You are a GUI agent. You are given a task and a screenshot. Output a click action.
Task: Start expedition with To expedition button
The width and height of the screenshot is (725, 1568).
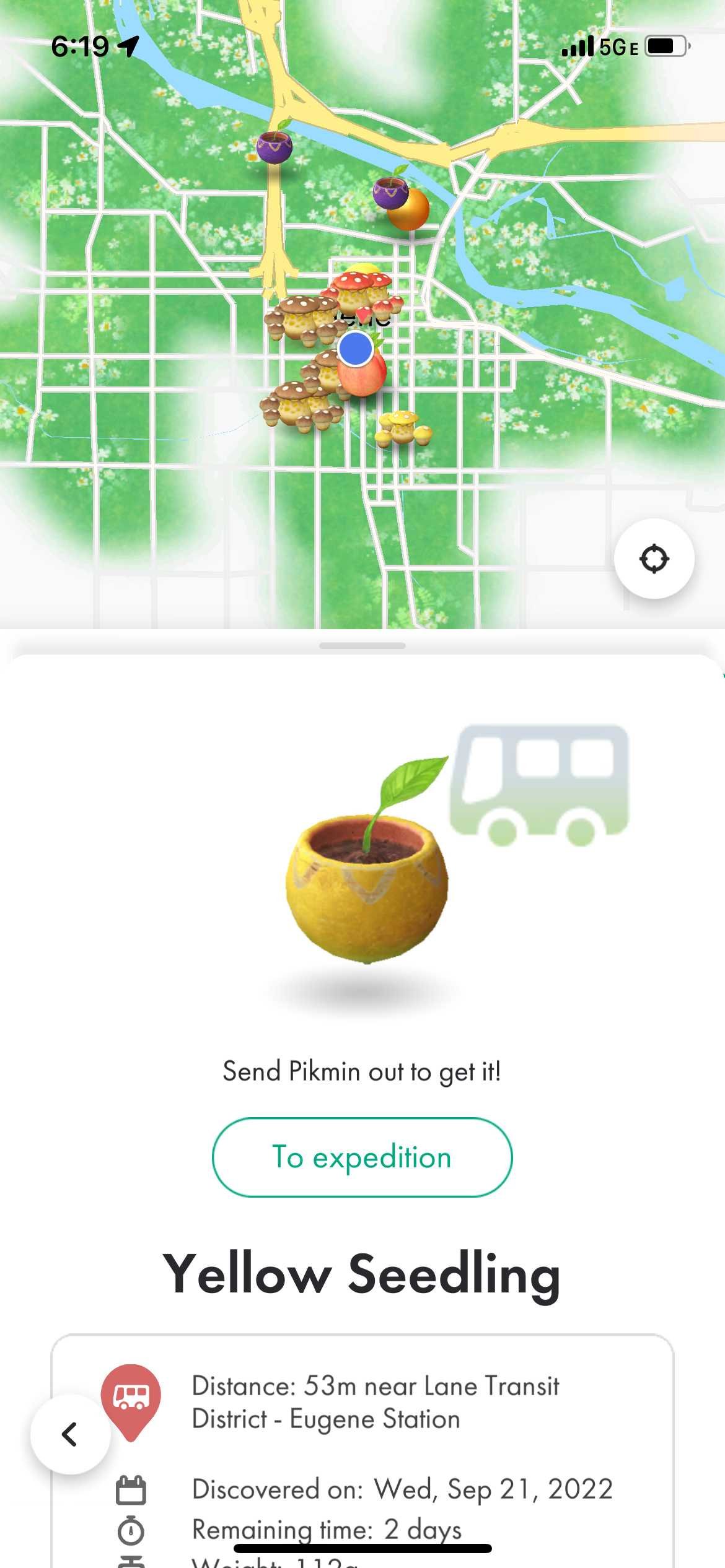coord(362,1157)
